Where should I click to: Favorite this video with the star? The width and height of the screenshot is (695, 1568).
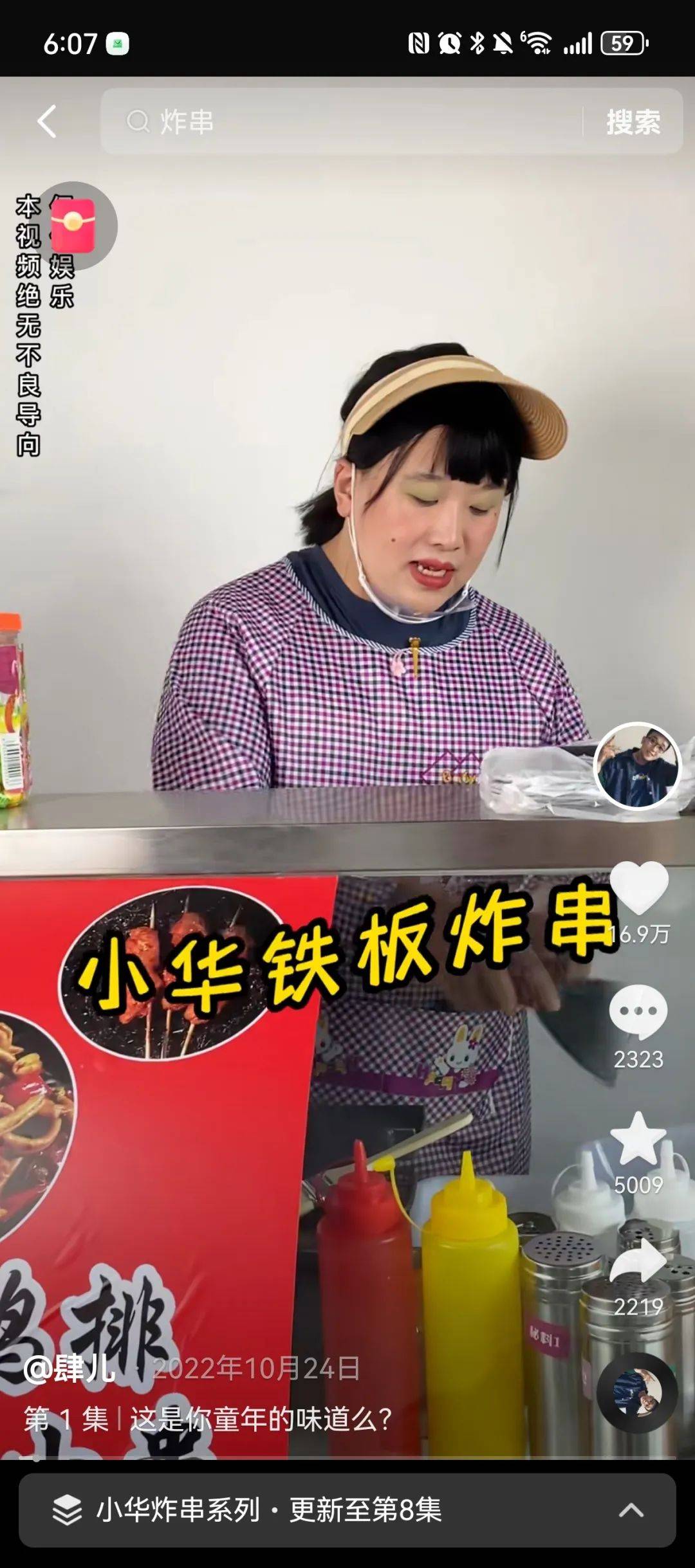(x=638, y=1139)
